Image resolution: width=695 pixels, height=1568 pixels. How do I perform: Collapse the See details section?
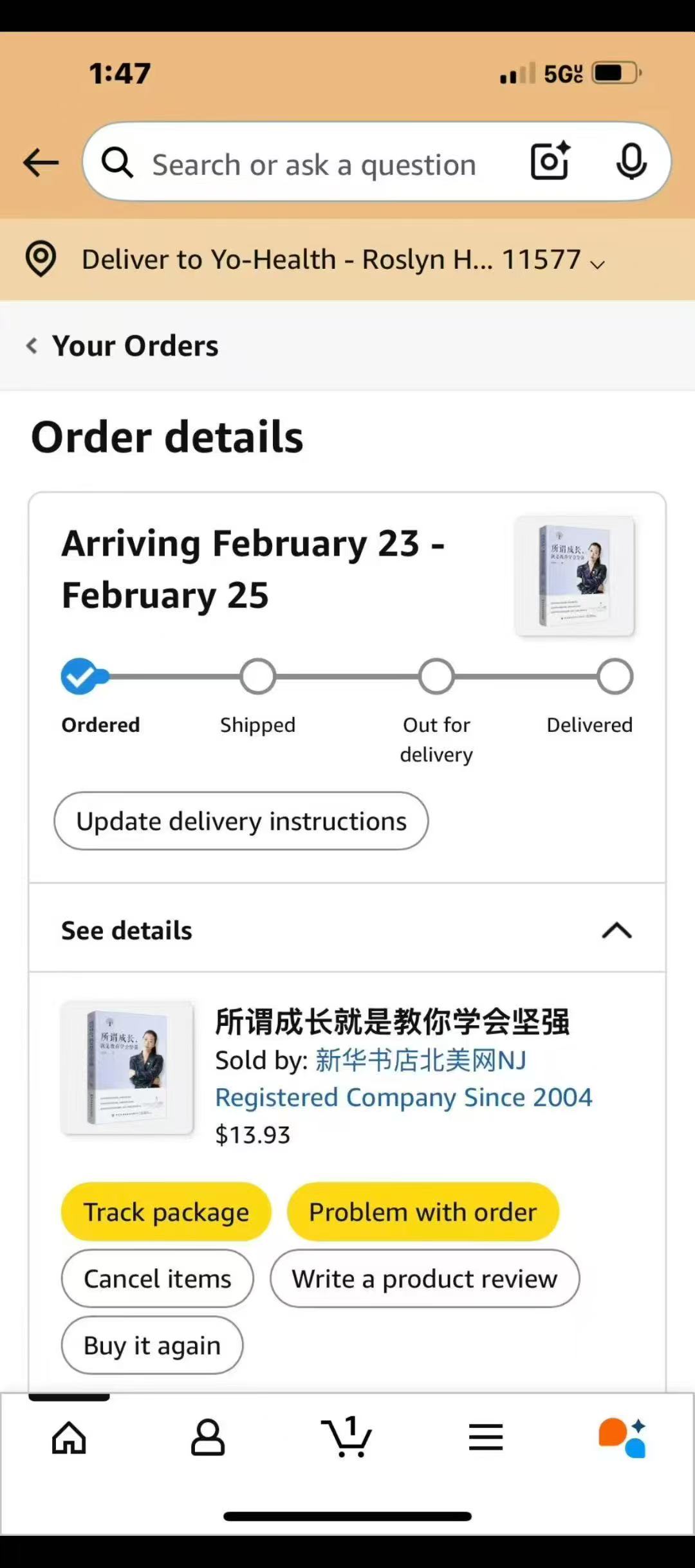pos(616,931)
